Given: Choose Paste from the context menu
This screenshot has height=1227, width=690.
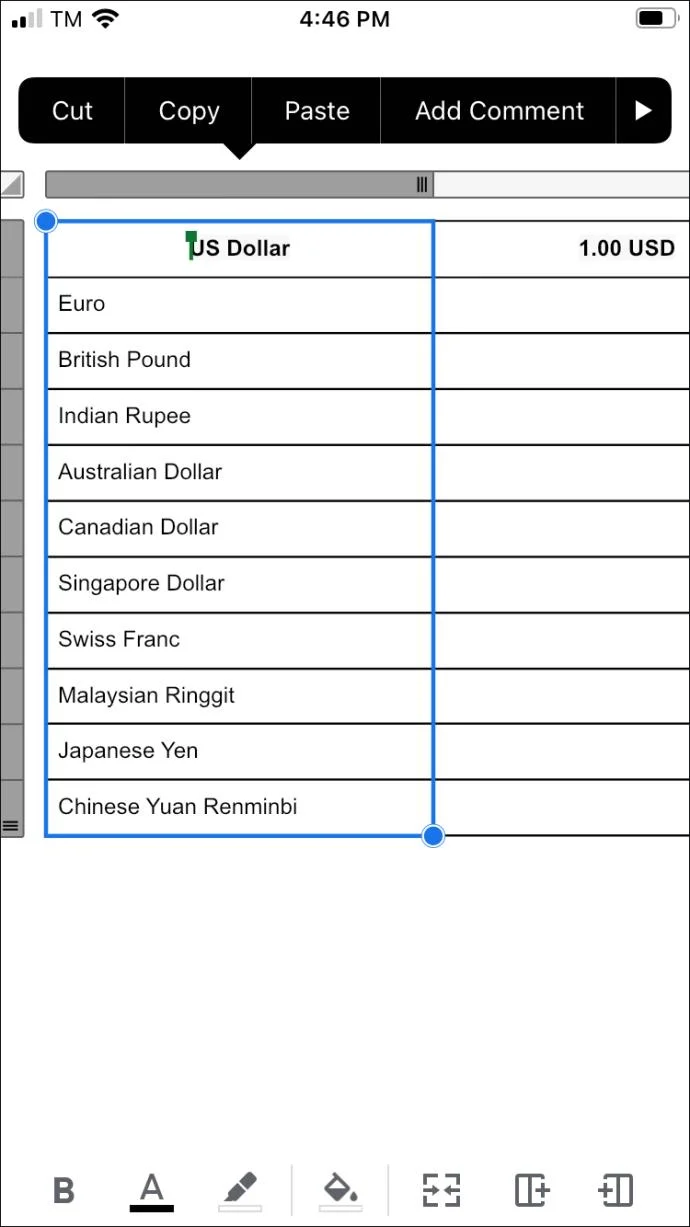Looking at the screenshot, I should pos(316,111).
